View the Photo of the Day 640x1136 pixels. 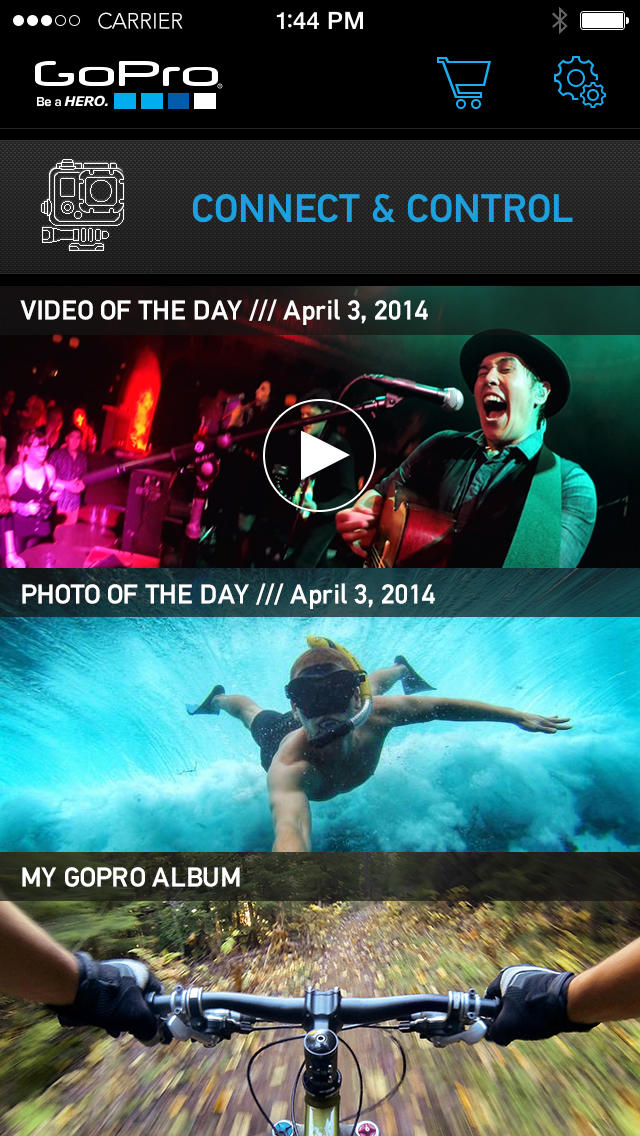click(x=320, y=733)
